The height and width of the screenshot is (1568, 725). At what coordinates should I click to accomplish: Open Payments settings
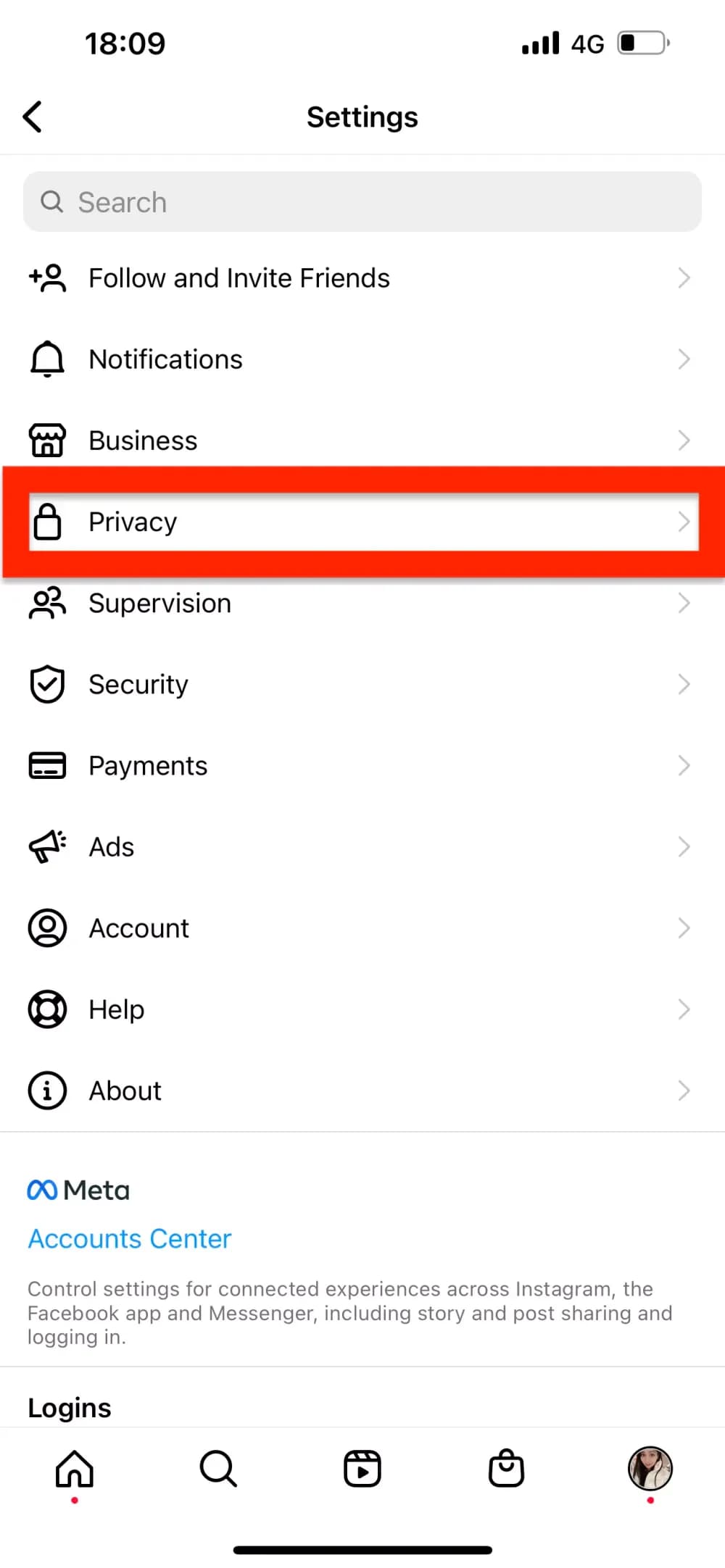[x=148, y=766]
